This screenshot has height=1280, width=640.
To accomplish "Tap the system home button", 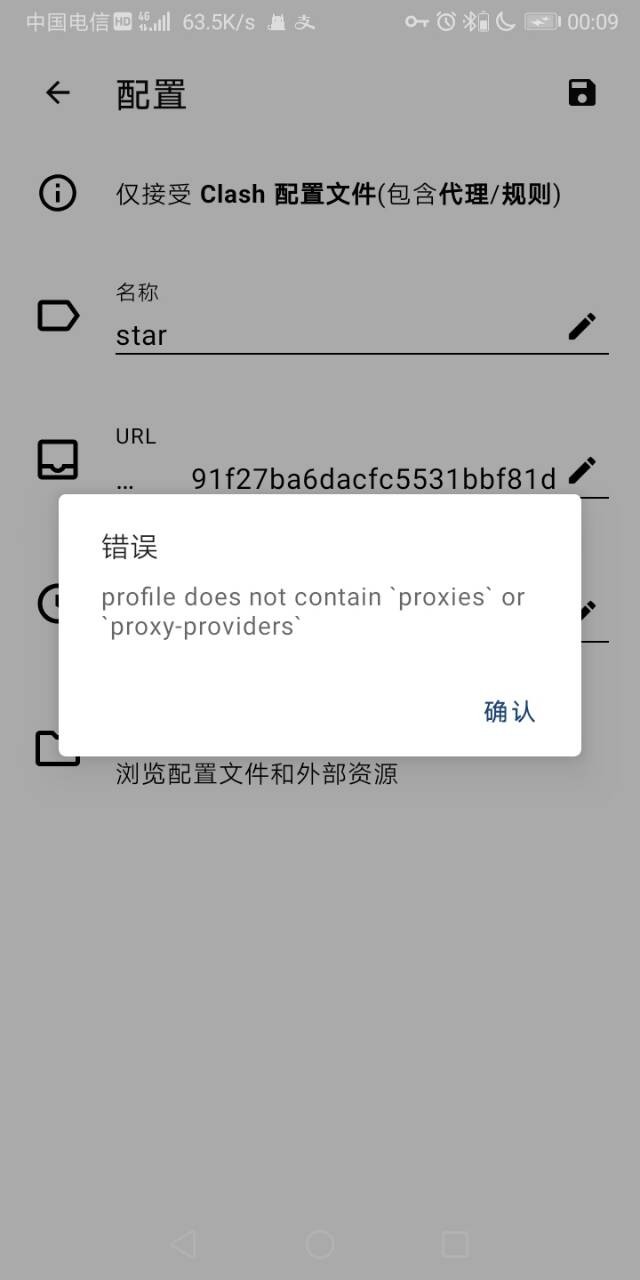I will [x=320, y=1243].
